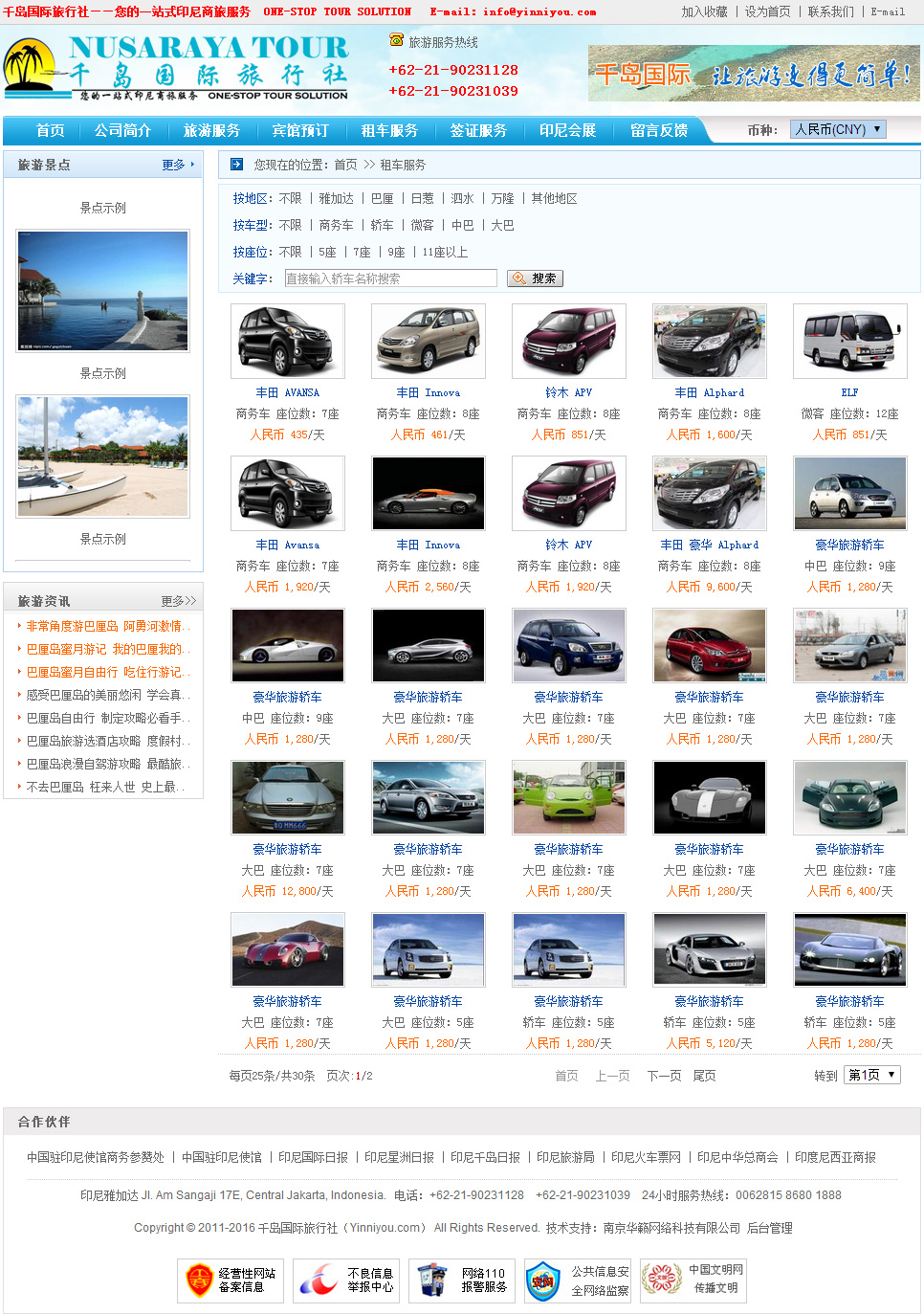Open 签证服务 in the nav bar

478,130
